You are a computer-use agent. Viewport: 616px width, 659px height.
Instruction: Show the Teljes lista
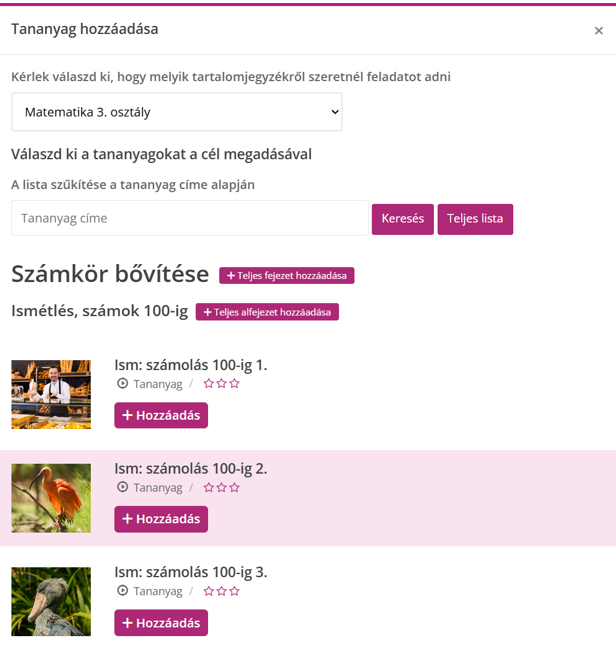coord(475,219)
